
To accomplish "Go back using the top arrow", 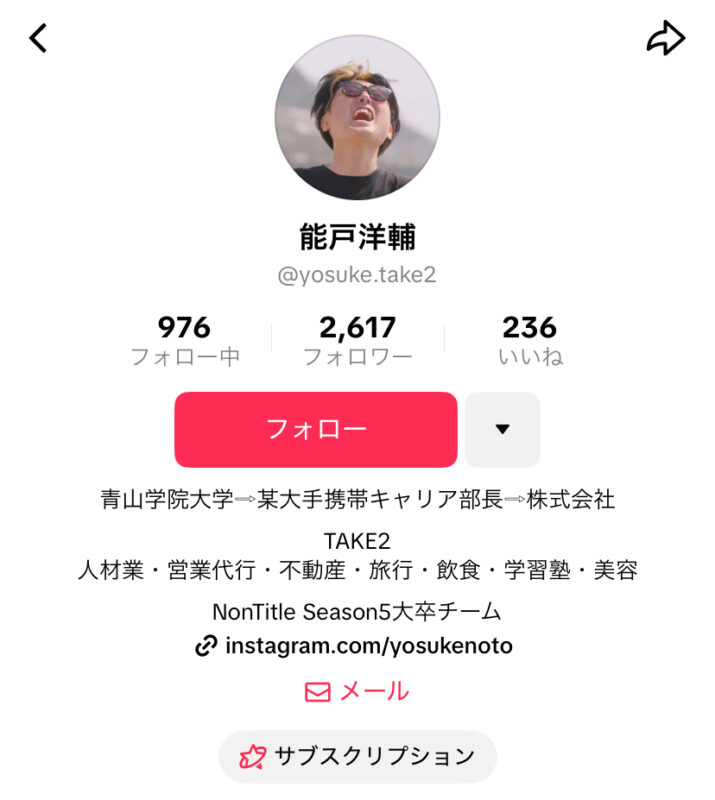I will 38,39.
